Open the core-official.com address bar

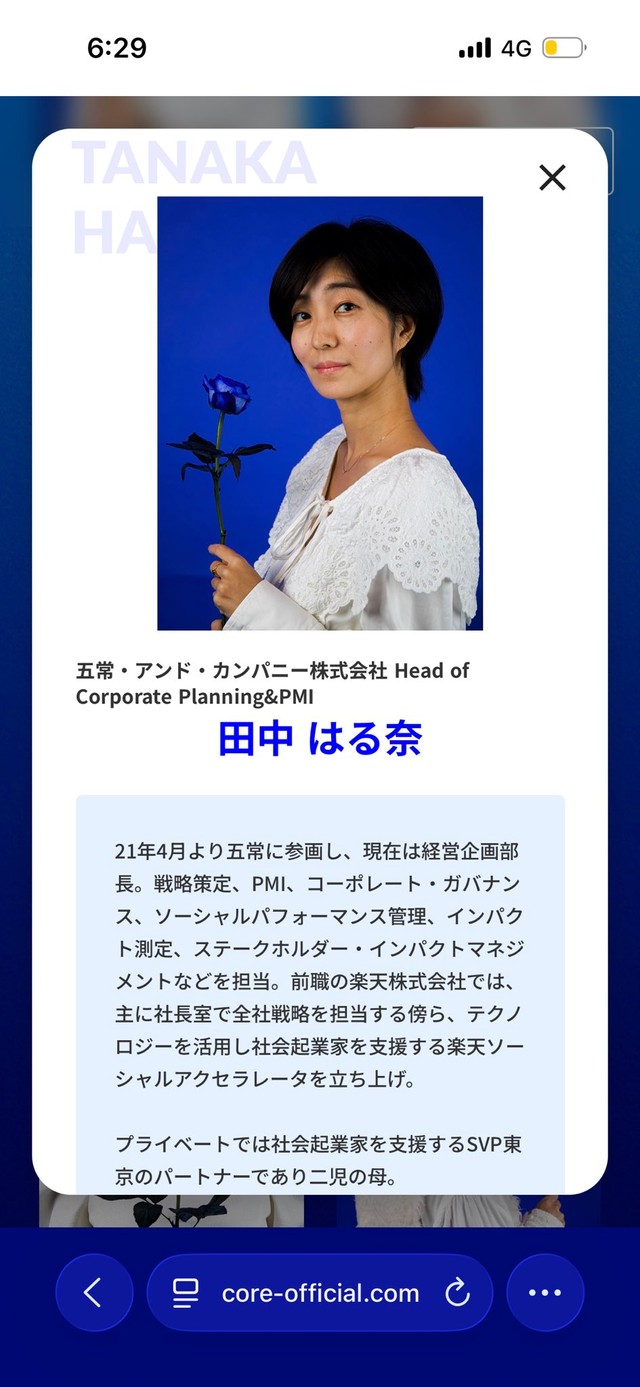click(320, 1293)
